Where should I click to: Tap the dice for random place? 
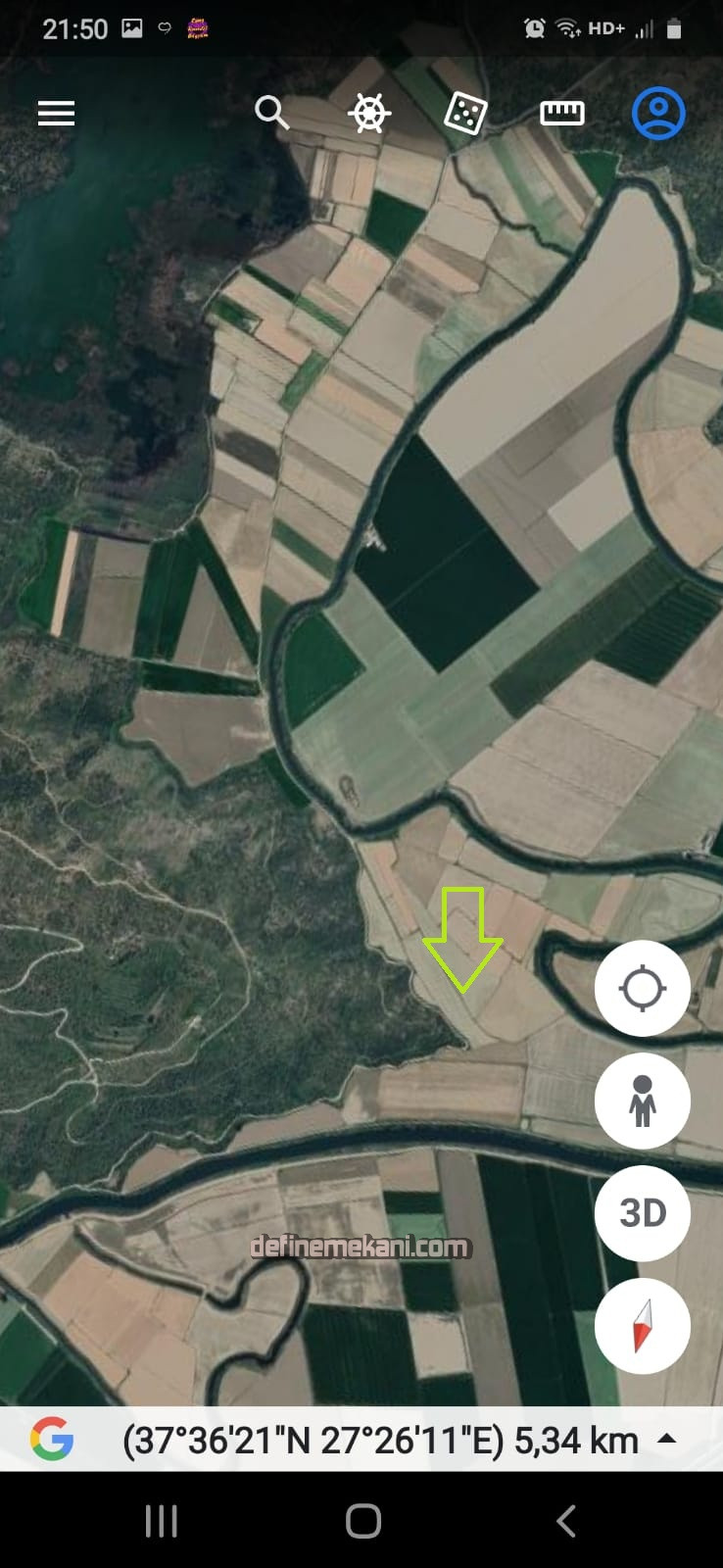tap(464, 114)
